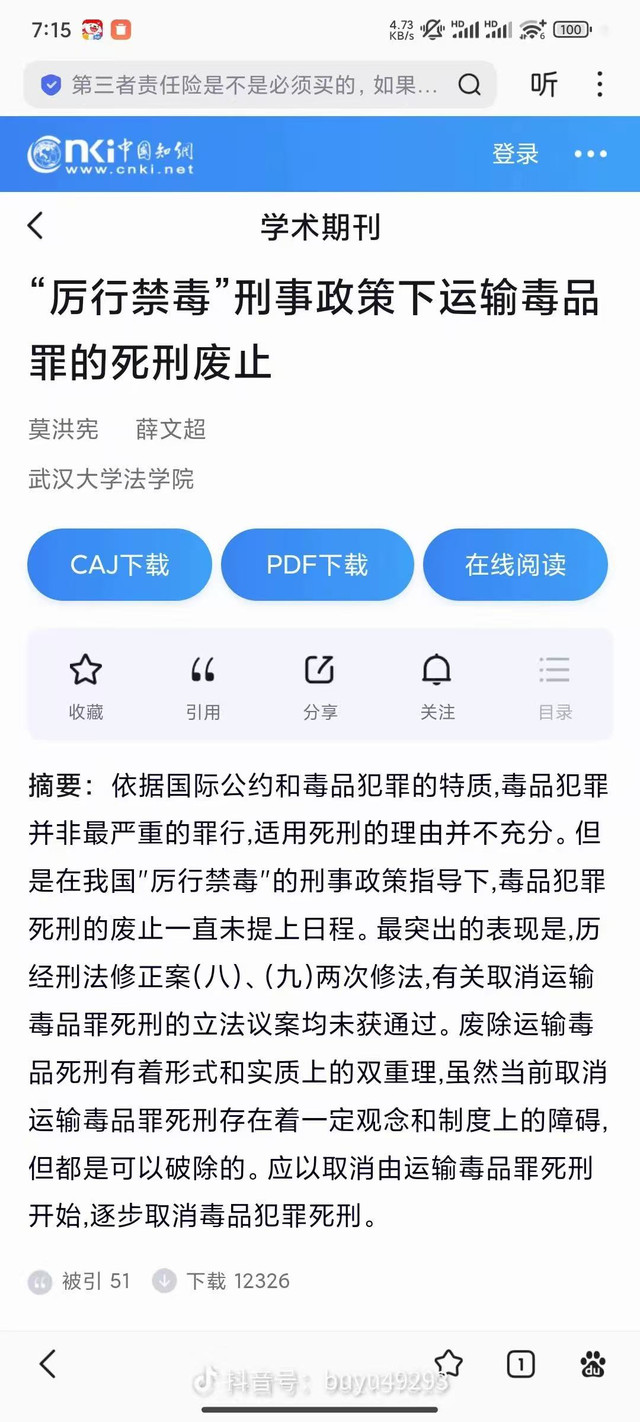The height and width of the screenshot is (1422, 640).
Task: Download the article via PDF下载
Action: coord(317,565)
